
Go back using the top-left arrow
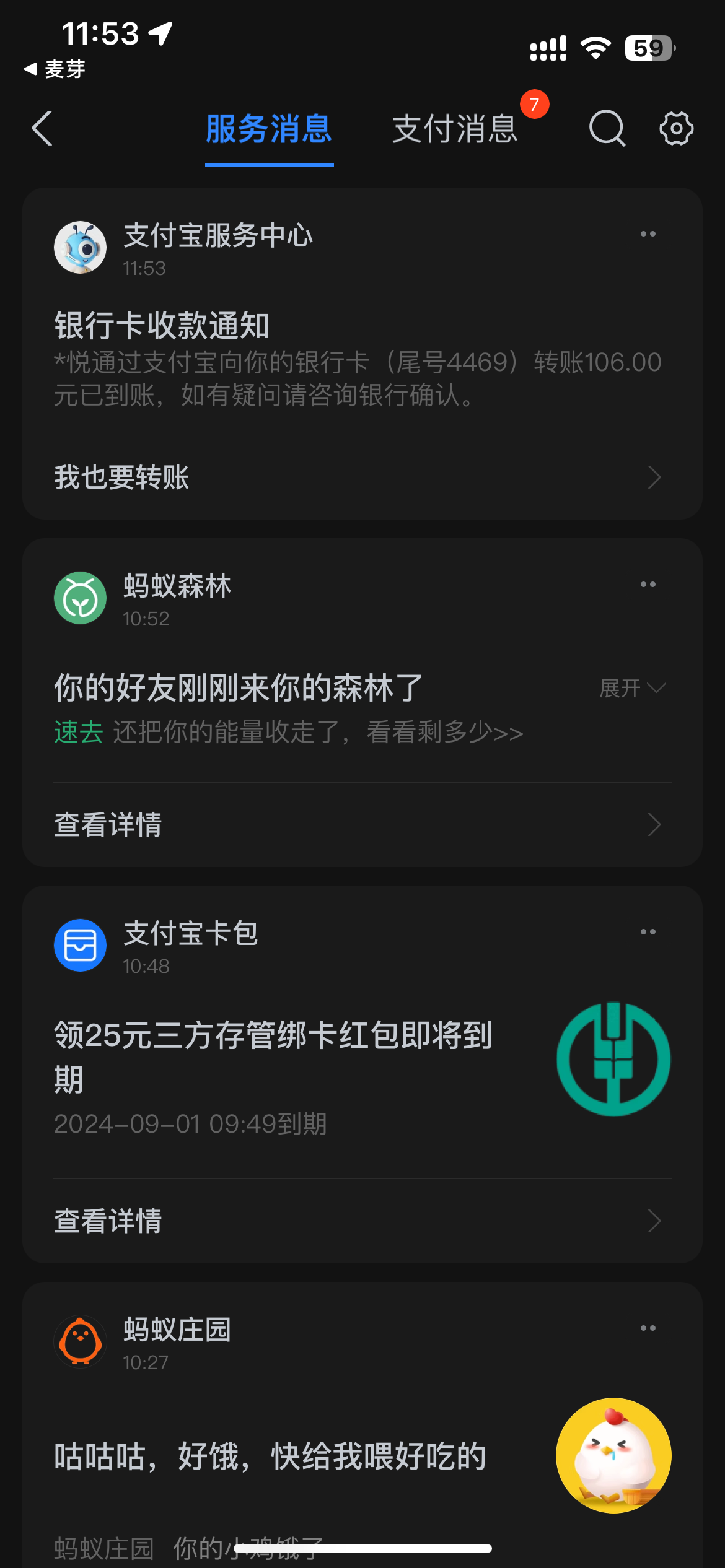(x=42, y=129)
